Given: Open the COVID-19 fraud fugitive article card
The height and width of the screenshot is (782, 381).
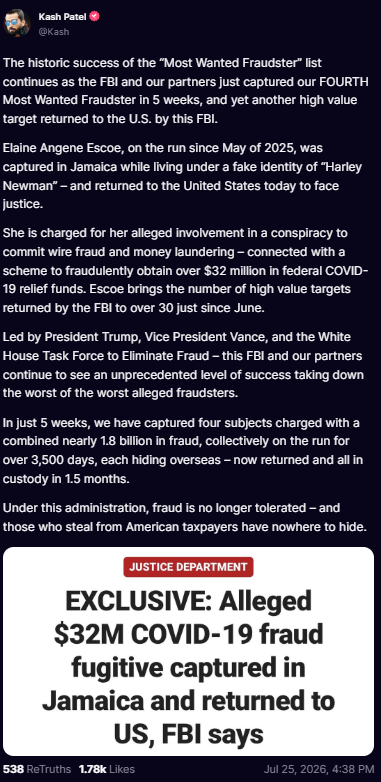Looking at the screenshot, I should (x=189, y=651).
